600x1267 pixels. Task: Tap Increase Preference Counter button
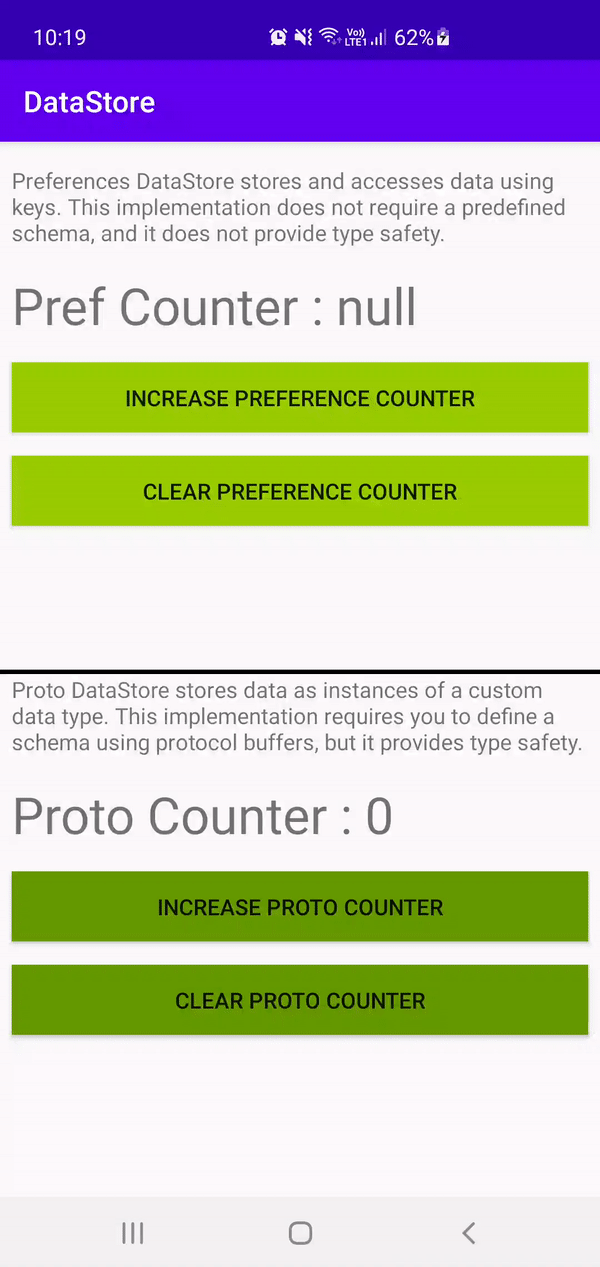coord(300,398)
